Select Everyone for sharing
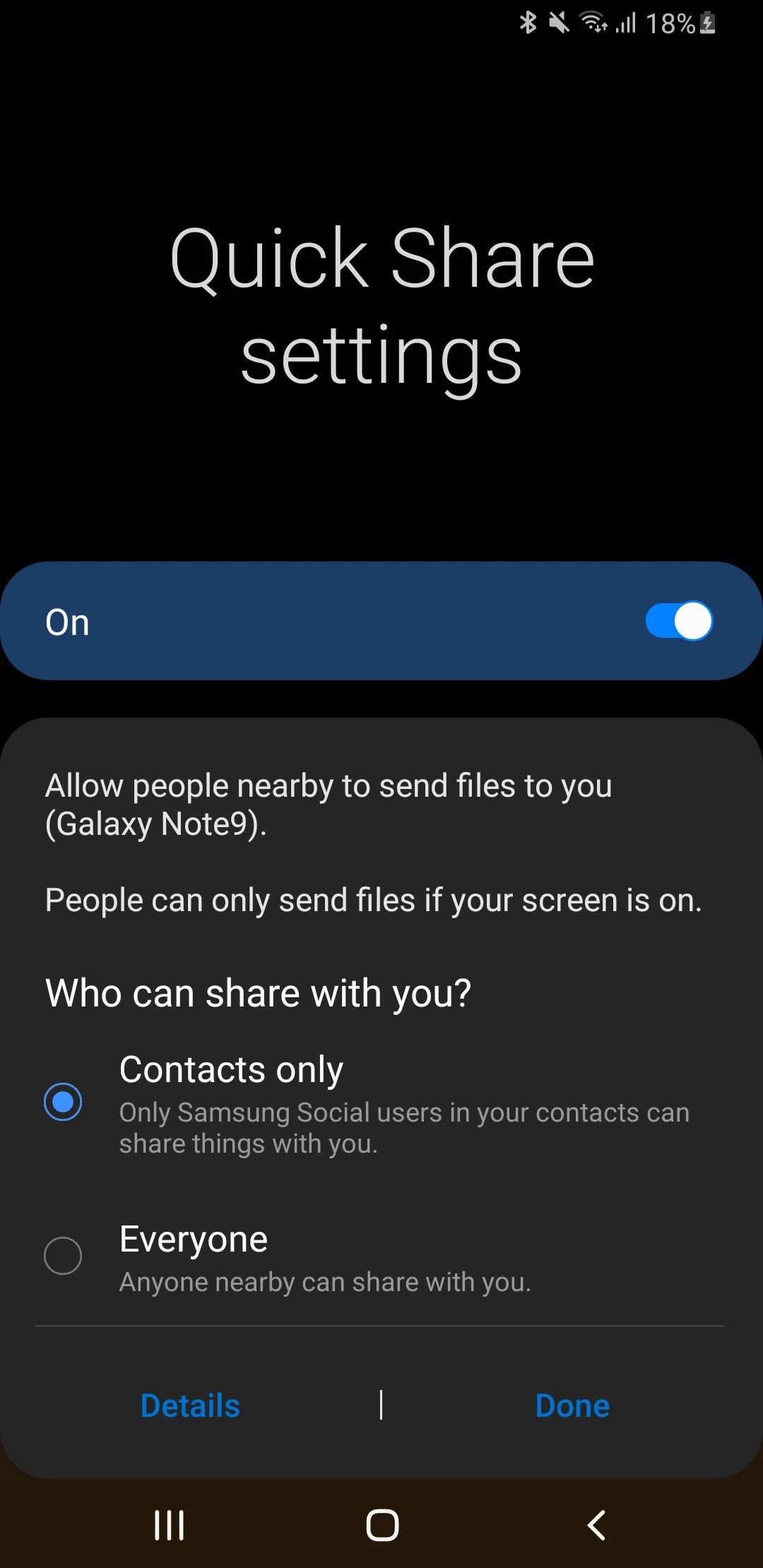 pyautogui.click(x=63, y=1256)
